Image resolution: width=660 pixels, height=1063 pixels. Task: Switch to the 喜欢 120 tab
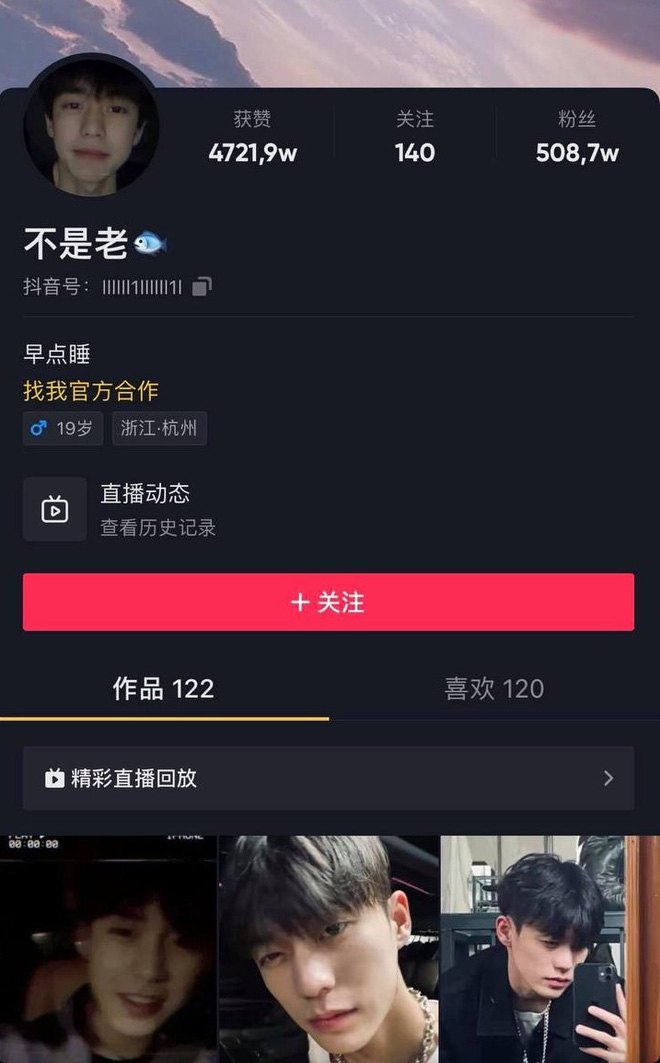[x=494, y=688]
